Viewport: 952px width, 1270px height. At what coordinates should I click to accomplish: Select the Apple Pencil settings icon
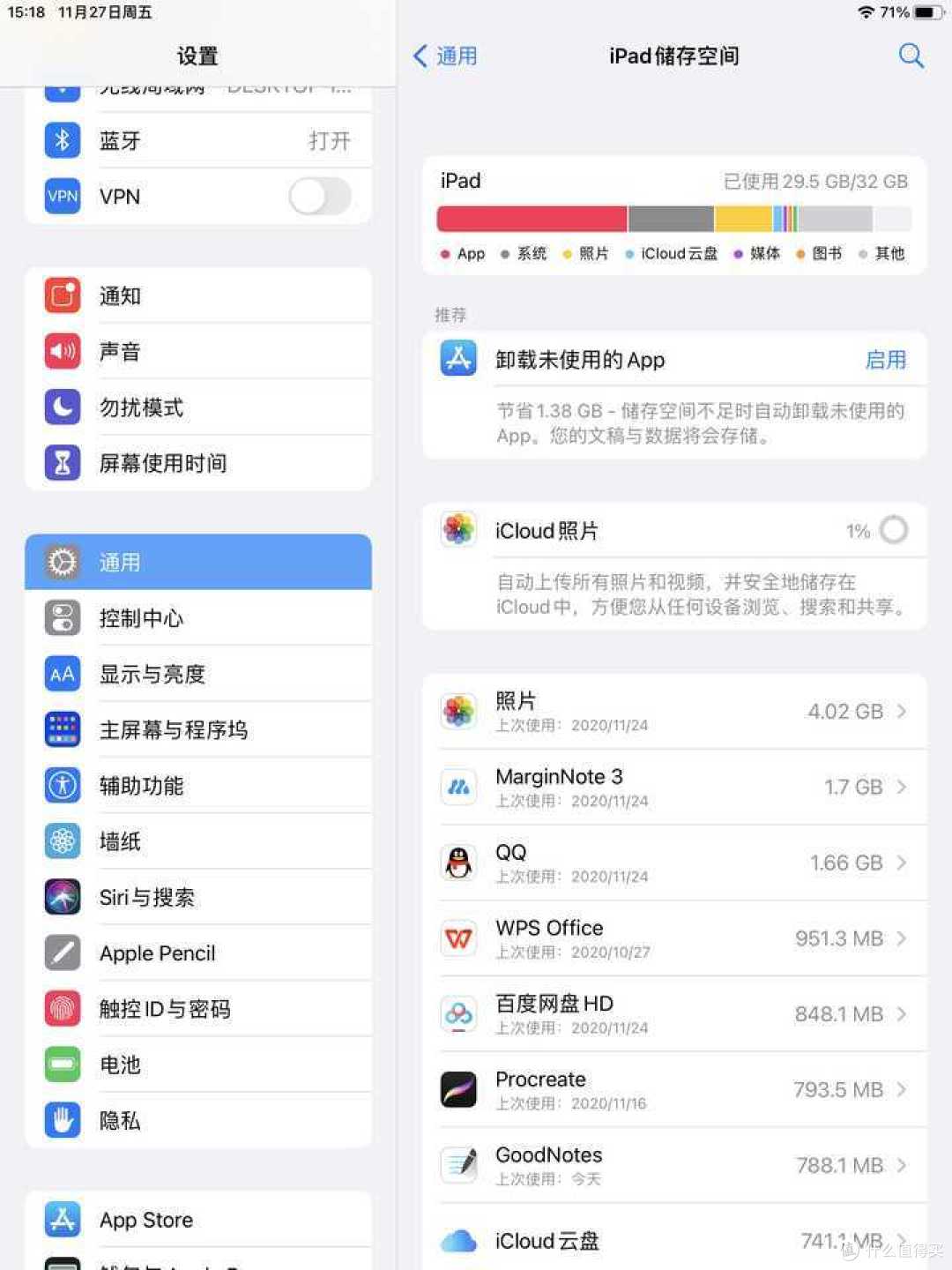tap(62, 952)
